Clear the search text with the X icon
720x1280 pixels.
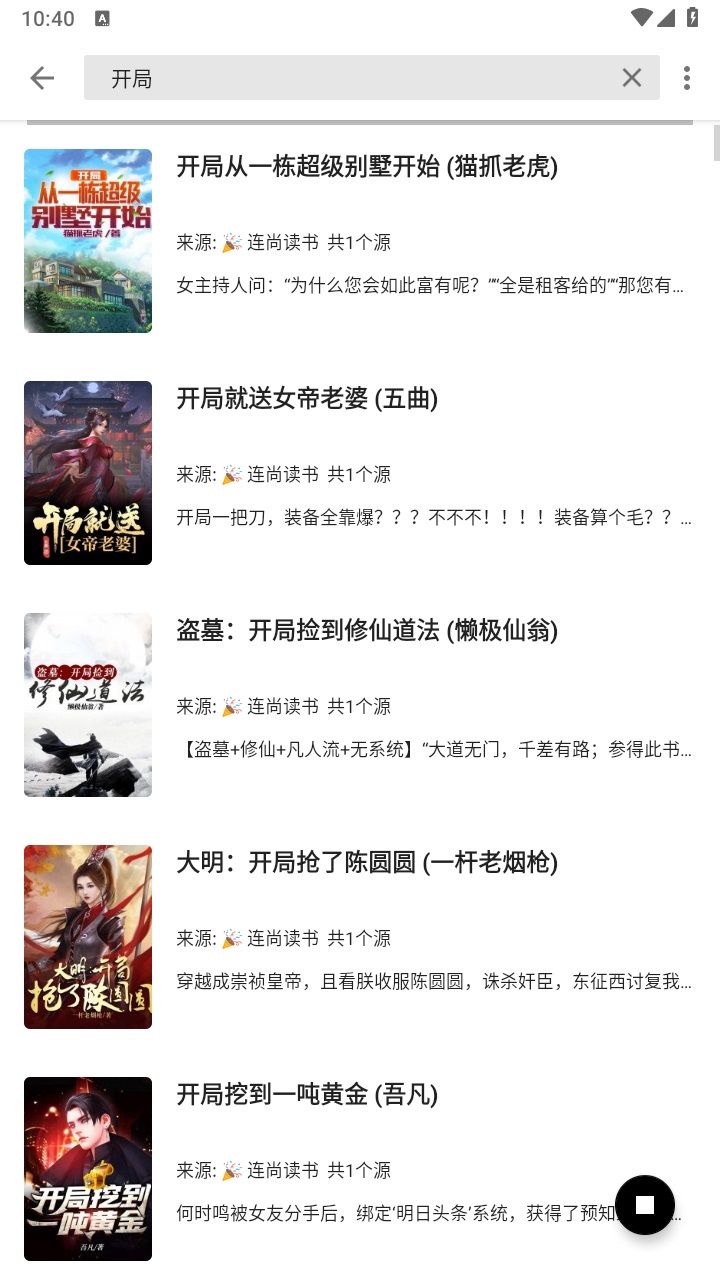[x=631, y=77]
